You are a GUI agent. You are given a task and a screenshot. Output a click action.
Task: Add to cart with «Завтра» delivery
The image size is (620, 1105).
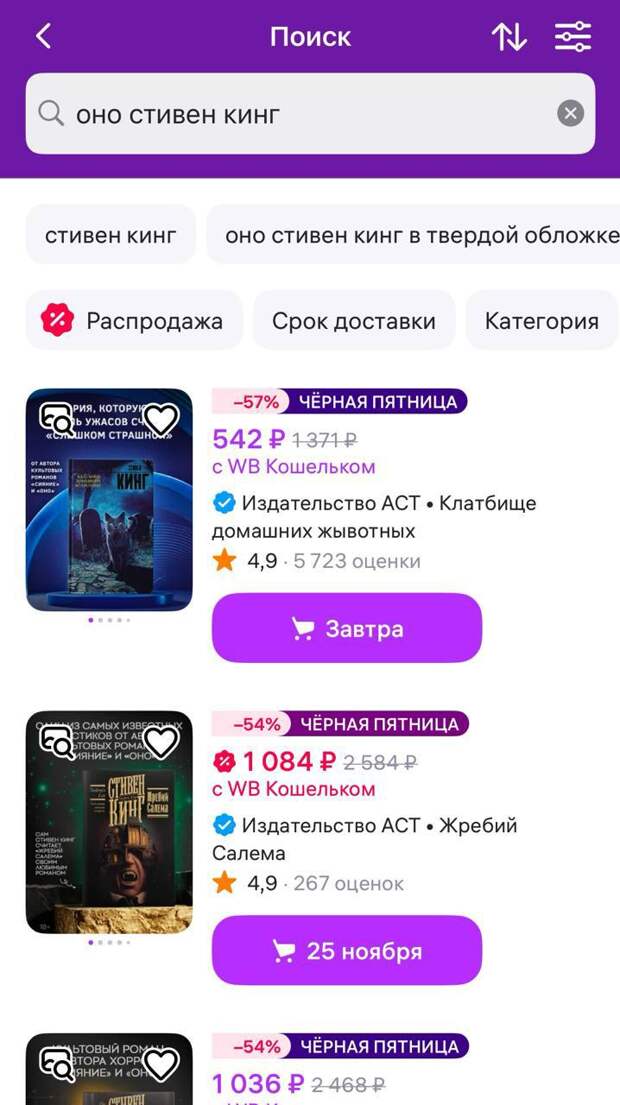[346, 628]
